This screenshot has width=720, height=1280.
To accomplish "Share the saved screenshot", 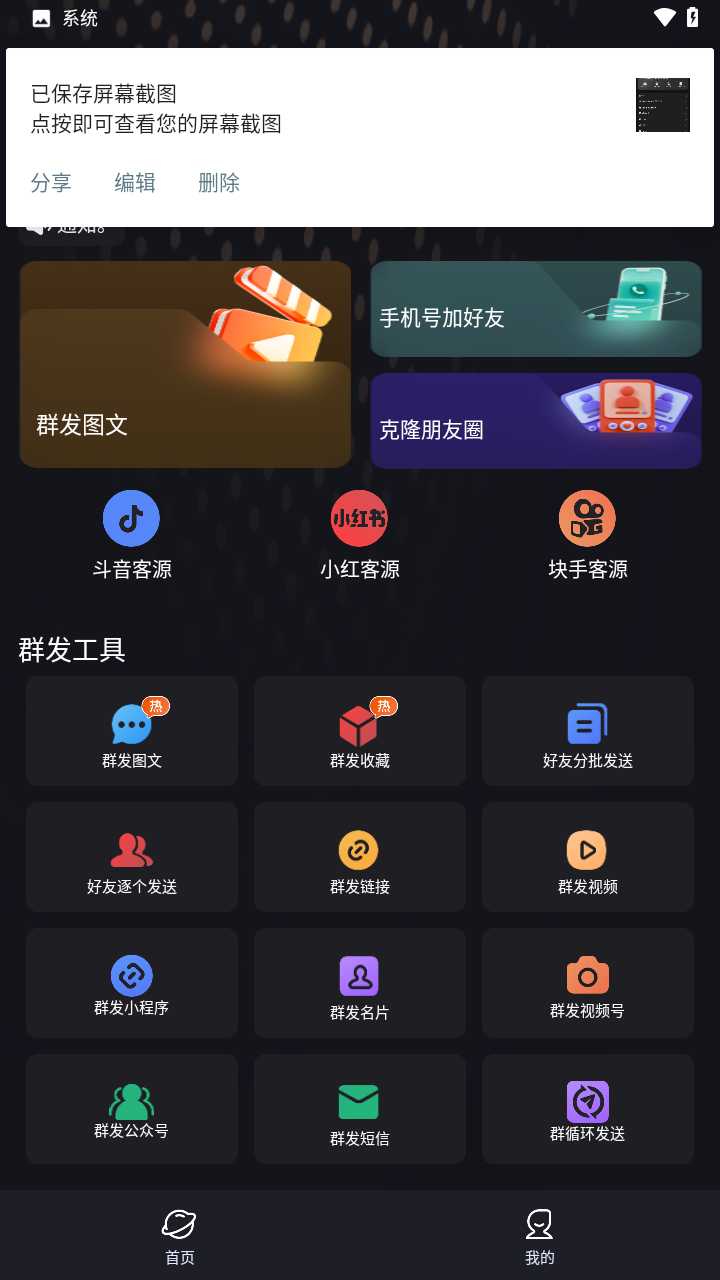I will [x=51, y=183].
